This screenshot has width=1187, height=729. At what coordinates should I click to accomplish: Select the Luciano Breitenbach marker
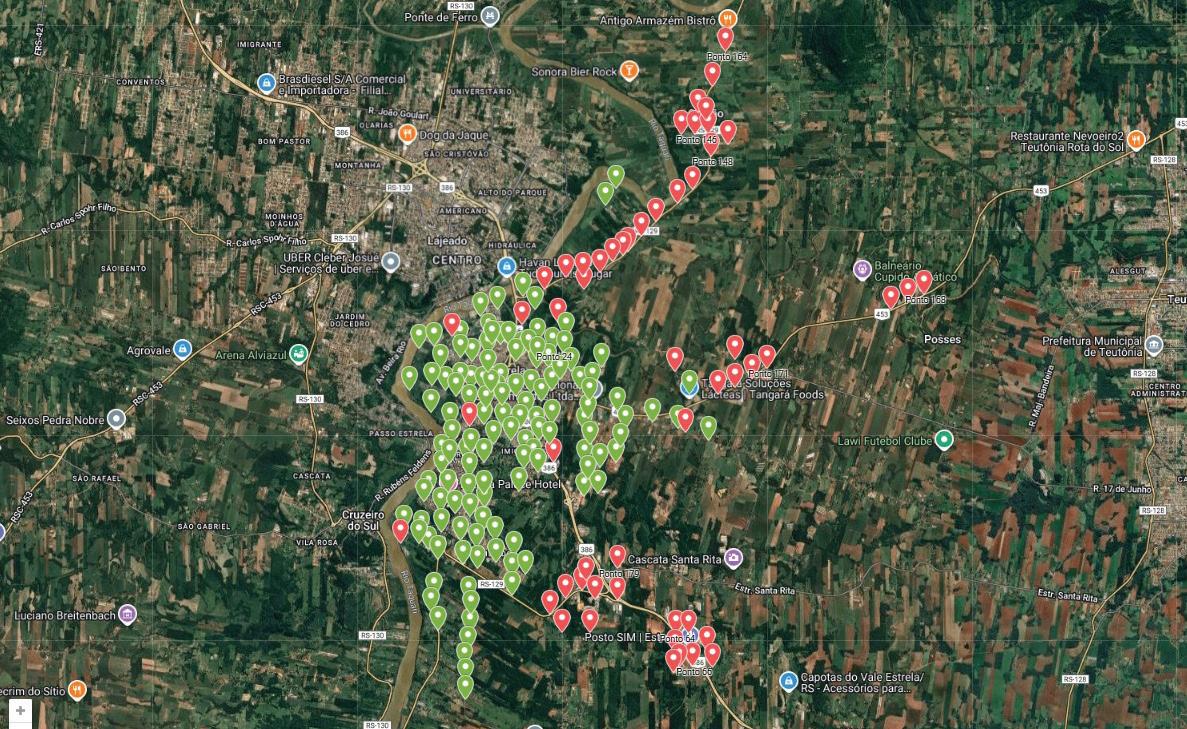point(126,614)
